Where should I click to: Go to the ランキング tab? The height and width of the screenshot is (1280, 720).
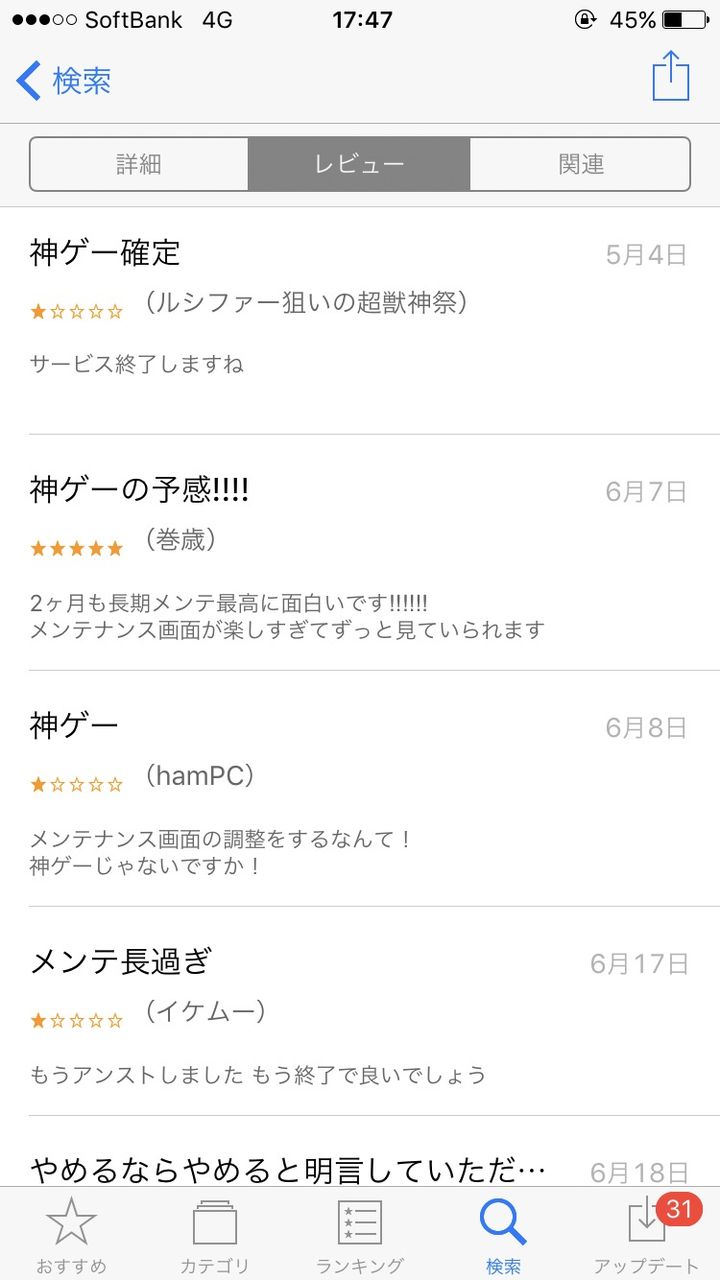(359, 1236)
